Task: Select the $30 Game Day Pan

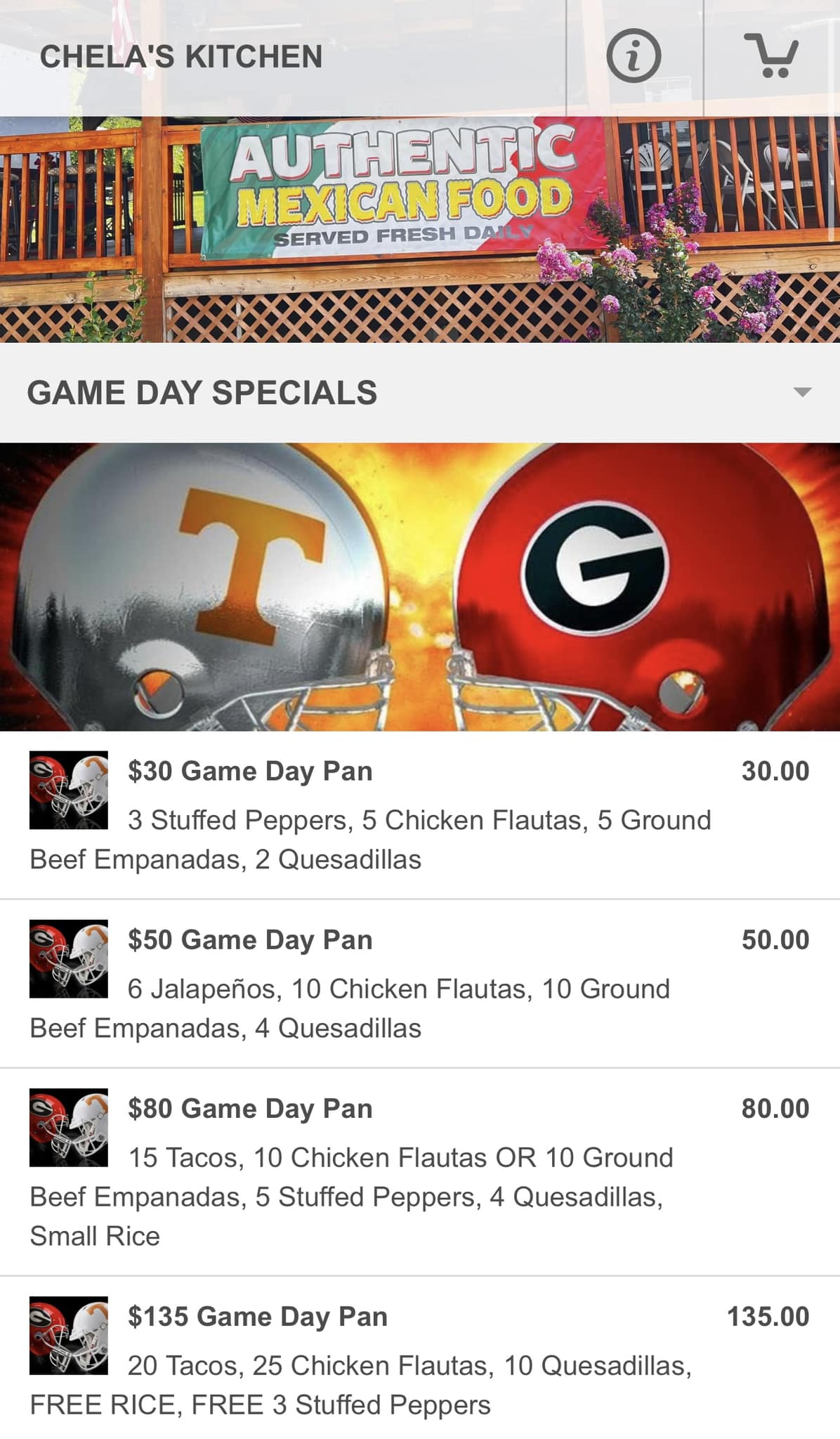Action: [250, 771]
